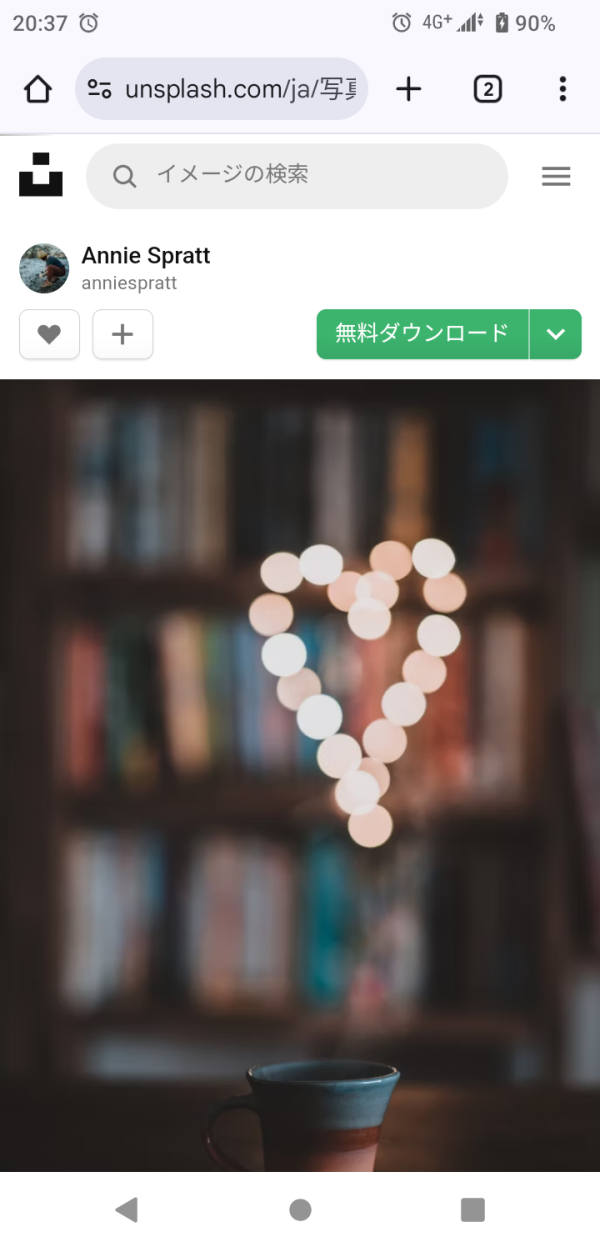
Task: Like this photo with the heart button
Action: pyautogui.click(x=49, y=334)
